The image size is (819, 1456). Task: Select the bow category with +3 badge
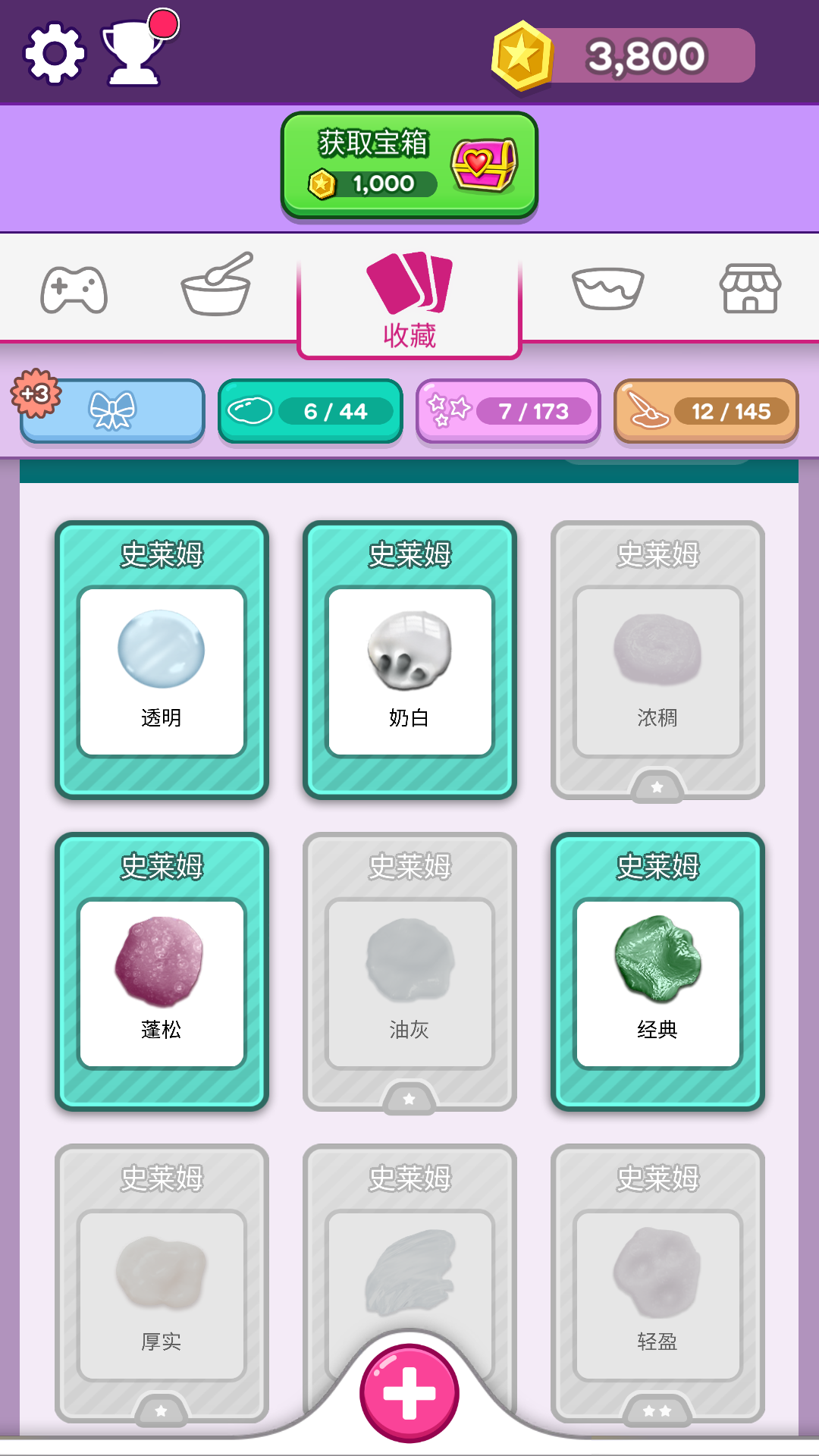112,411
